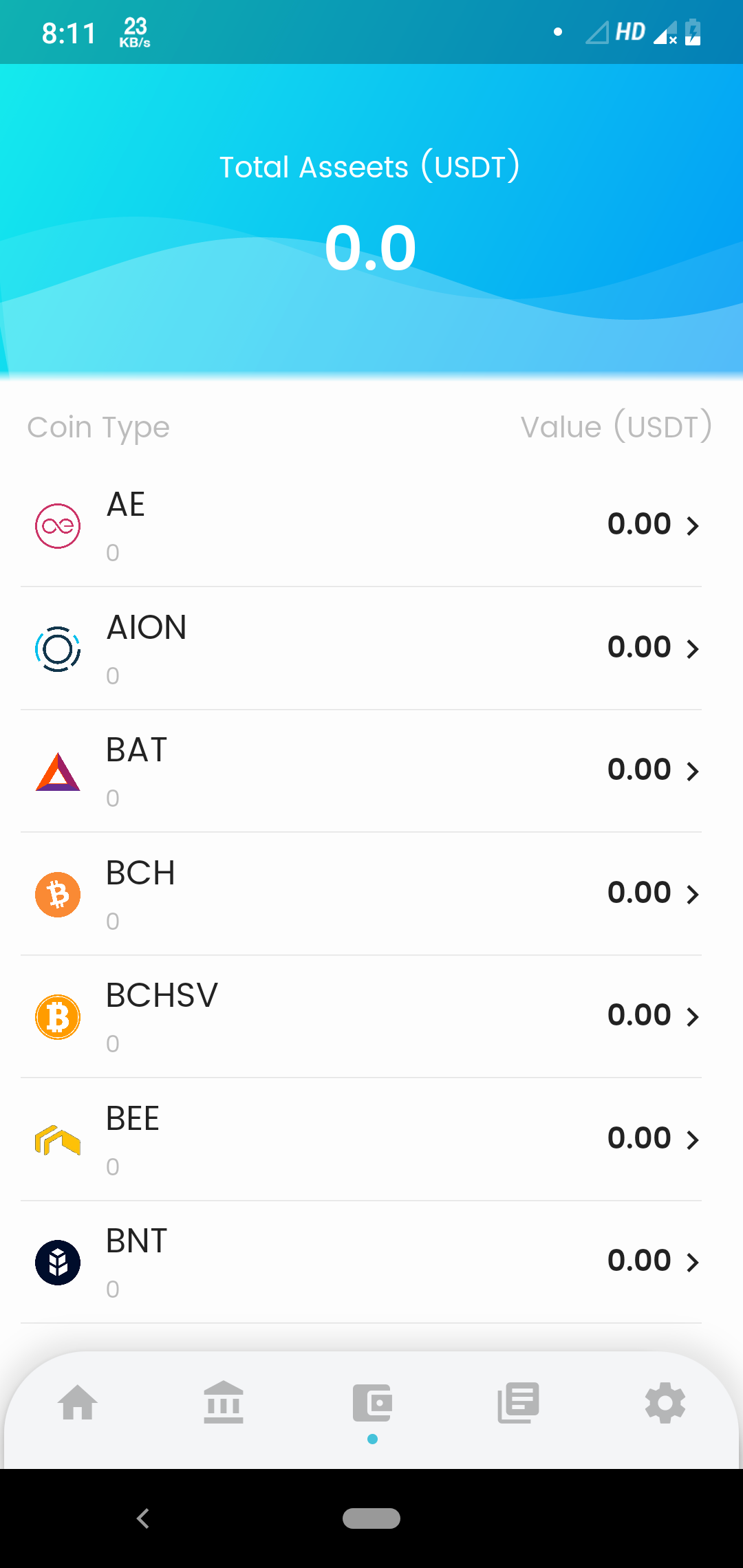Expand the BAT asset details chevron
The height and width of the screenshot is (1568, 743).
coord(693,772)
